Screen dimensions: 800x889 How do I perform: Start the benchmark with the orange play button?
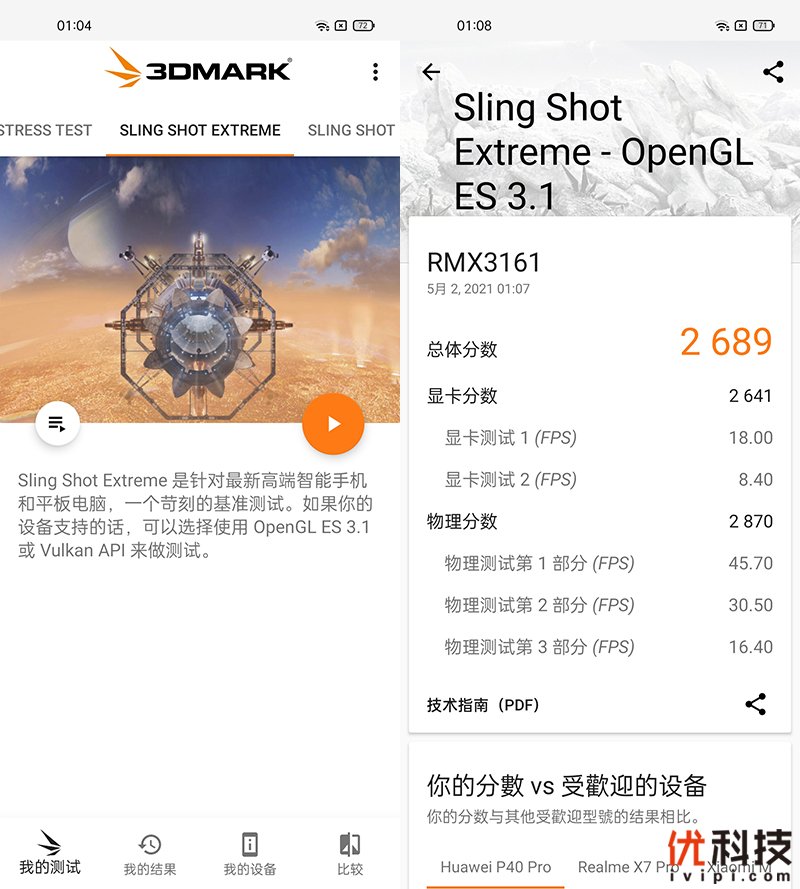pos(333,424)
